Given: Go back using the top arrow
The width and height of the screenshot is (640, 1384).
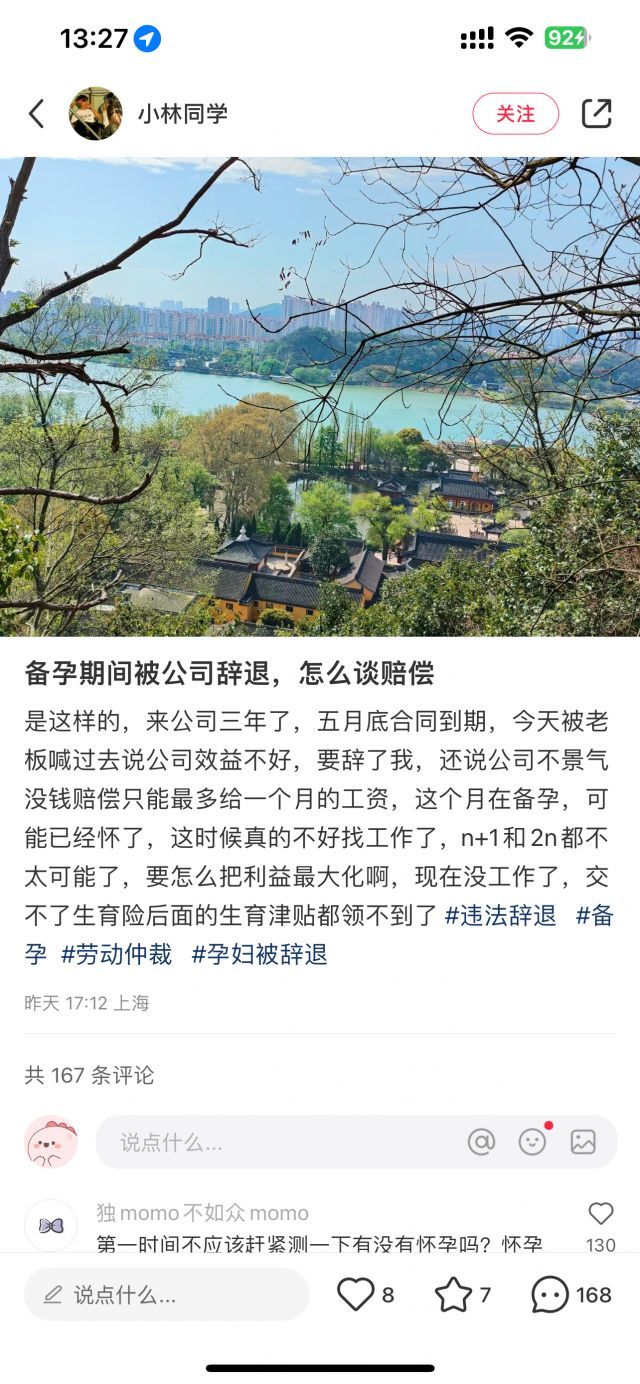Looking at the screenshot, I should 37,114.
